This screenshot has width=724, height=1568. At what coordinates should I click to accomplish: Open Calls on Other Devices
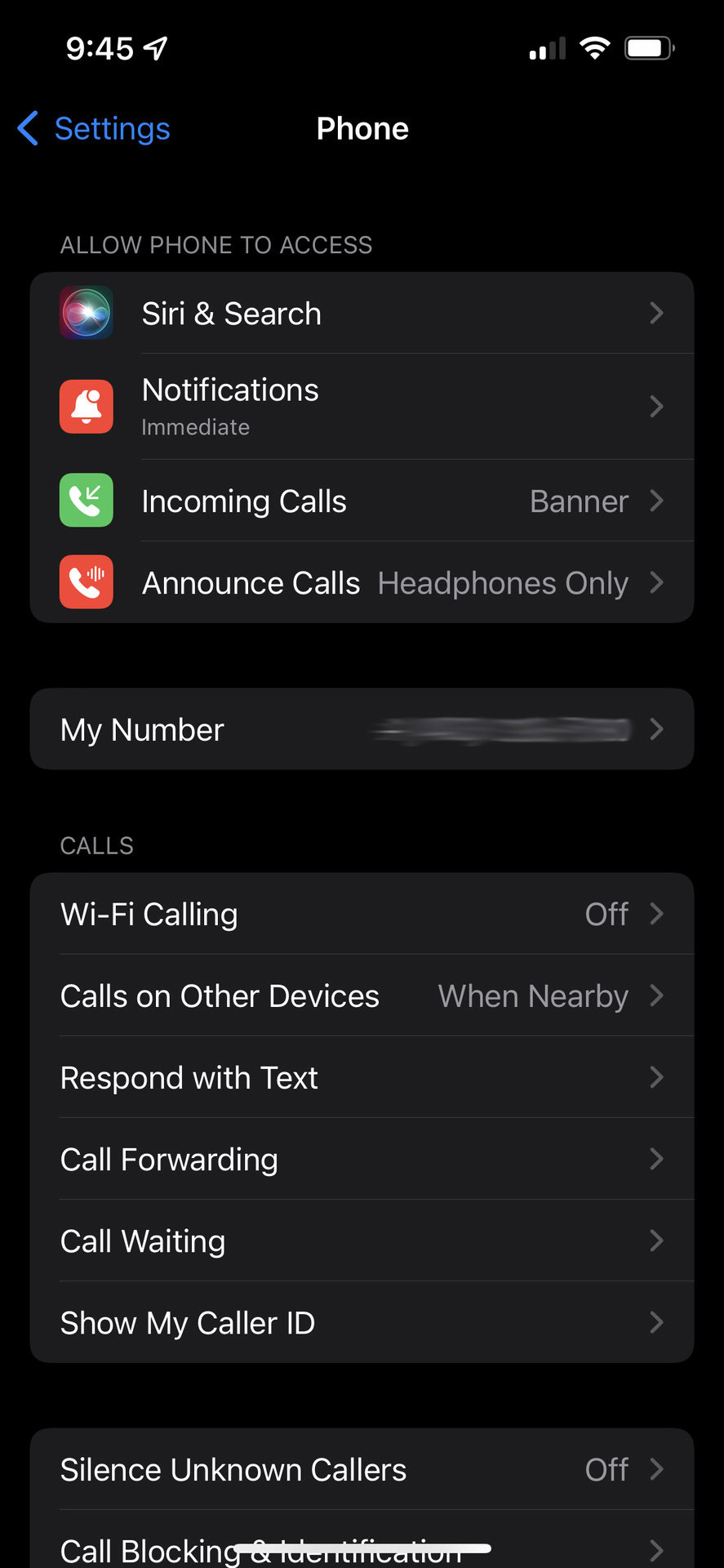362,996
